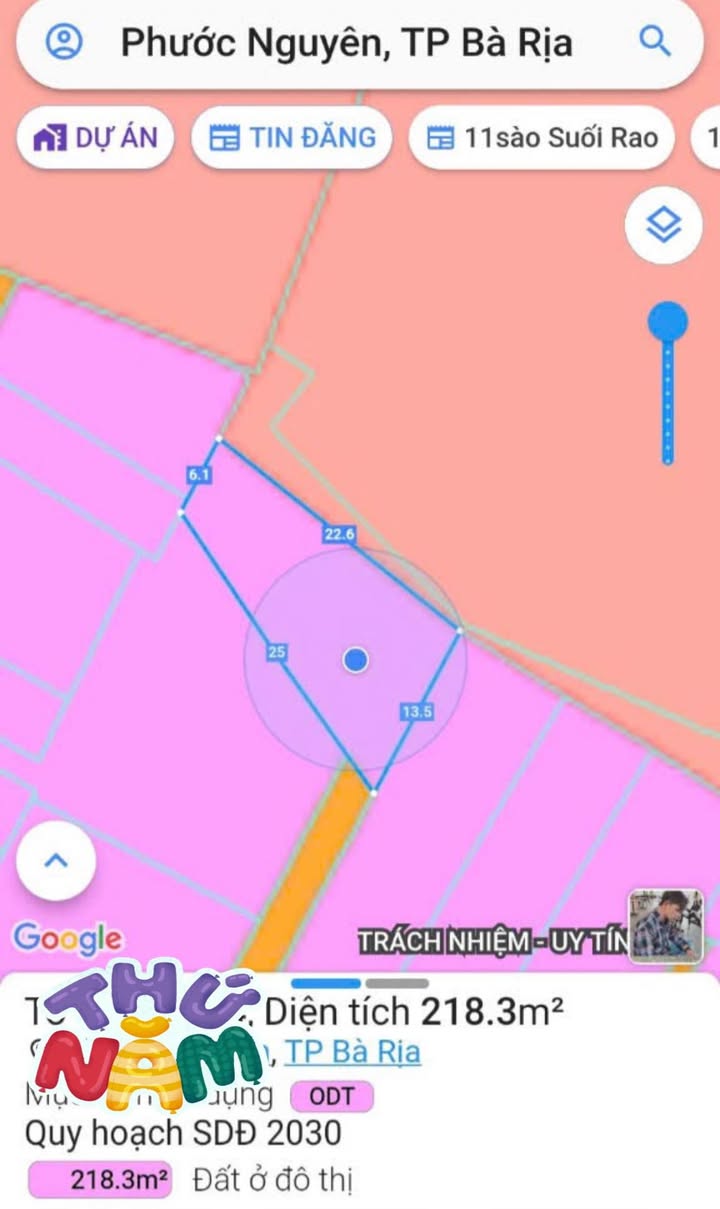Viewport: 720px width, 1209px height.
Task: Select the DỰ ÁN chip
Action: point(95,137)
